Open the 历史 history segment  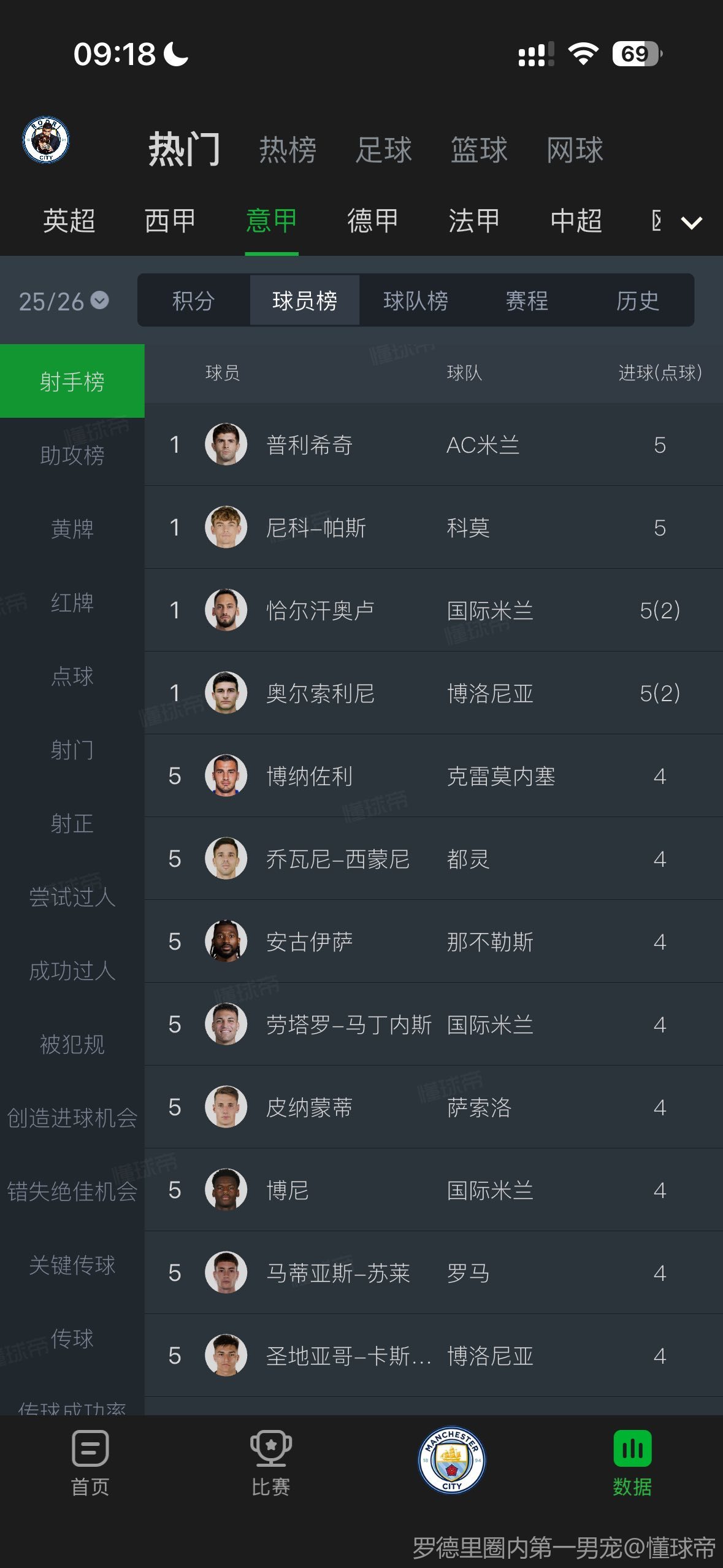[x=637, y=301]
